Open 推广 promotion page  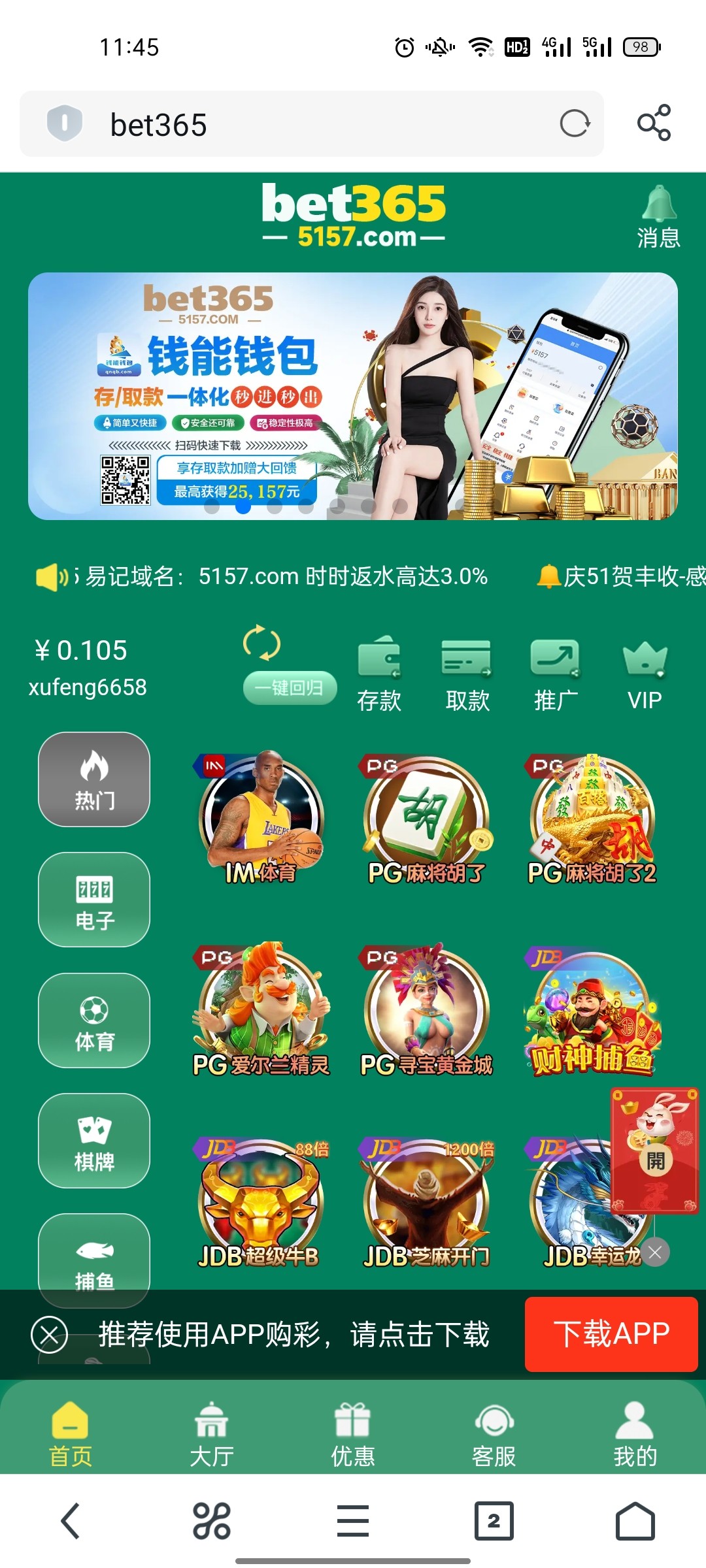click(556, 675)
